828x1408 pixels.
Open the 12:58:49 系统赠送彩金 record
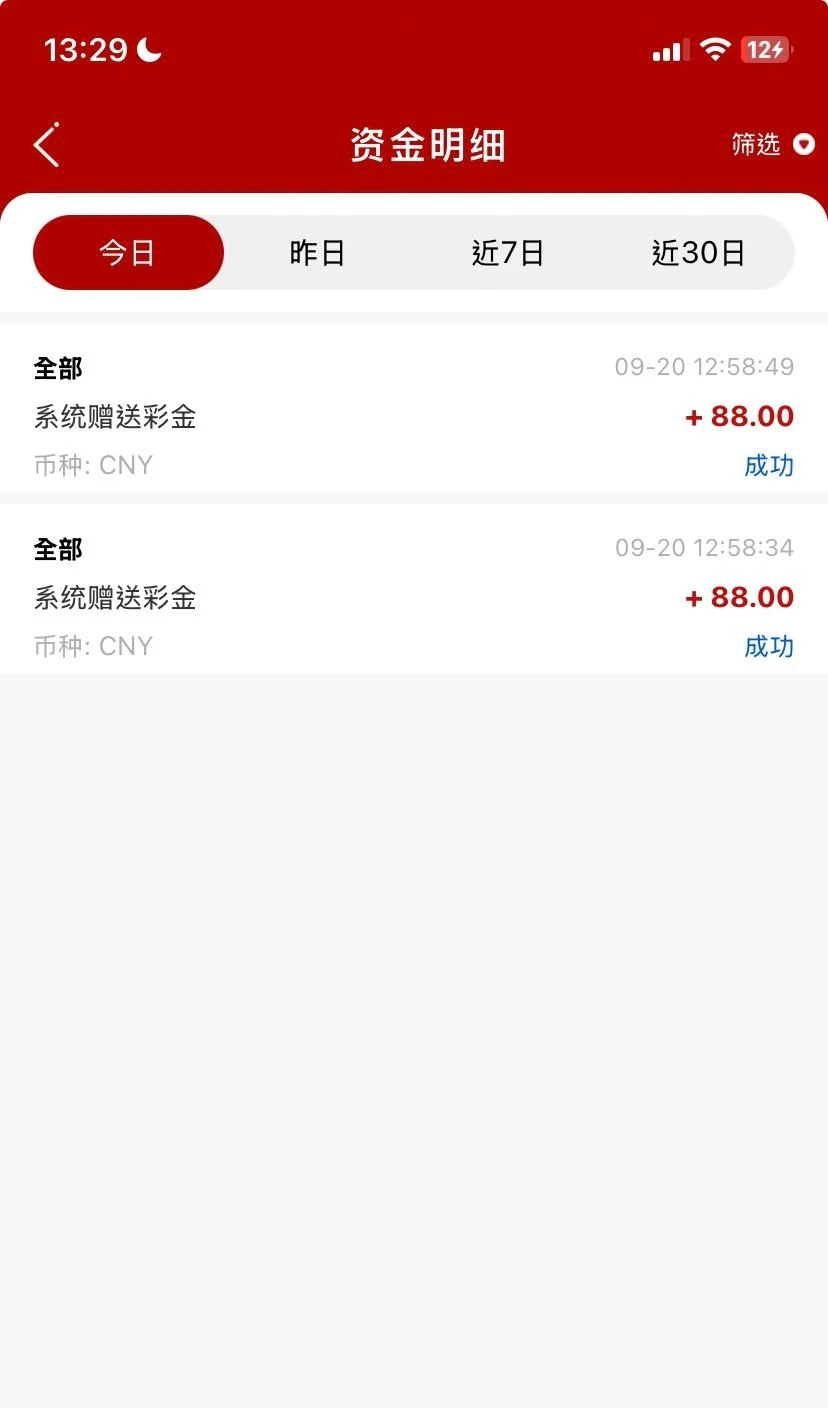[414, 416]
